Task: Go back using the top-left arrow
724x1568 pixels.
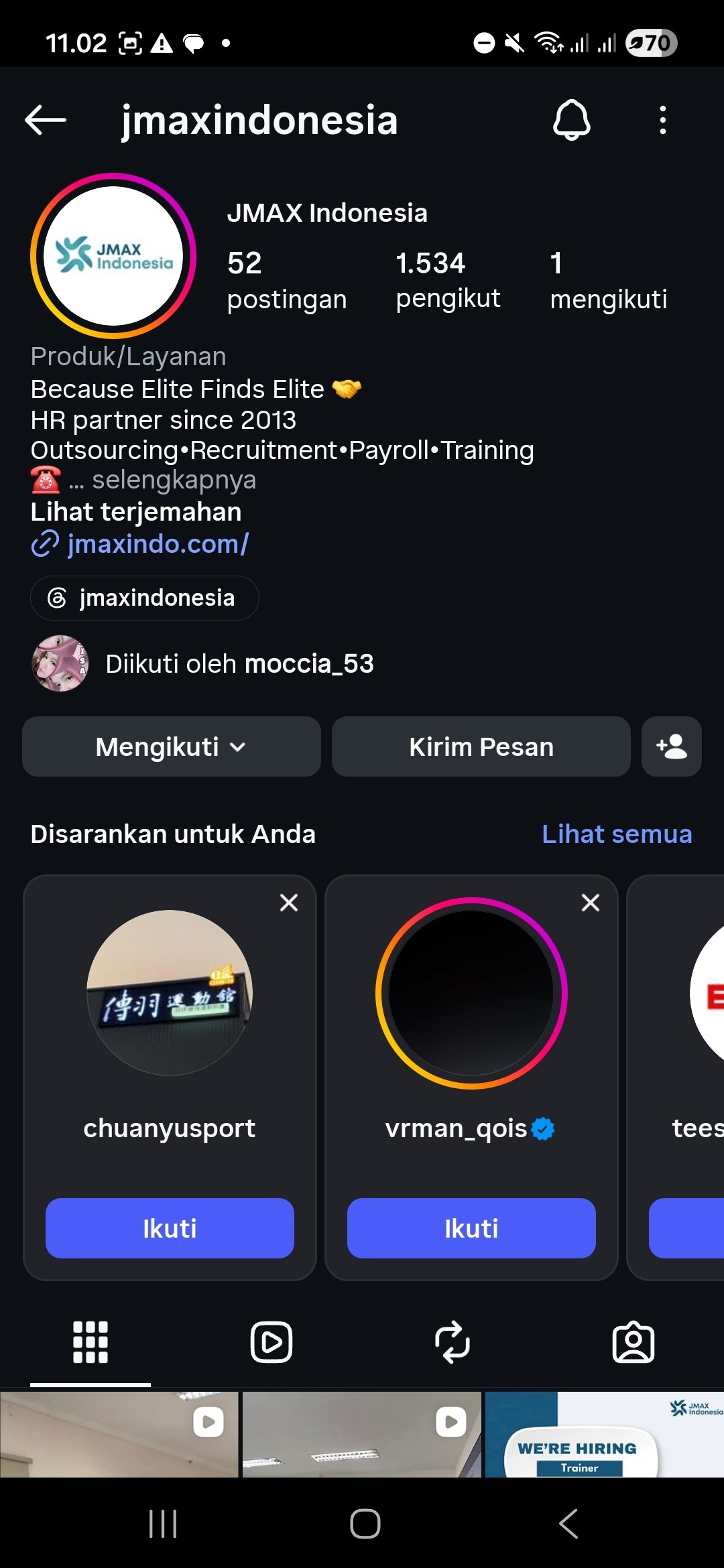Action: click(x=46, y=121)
